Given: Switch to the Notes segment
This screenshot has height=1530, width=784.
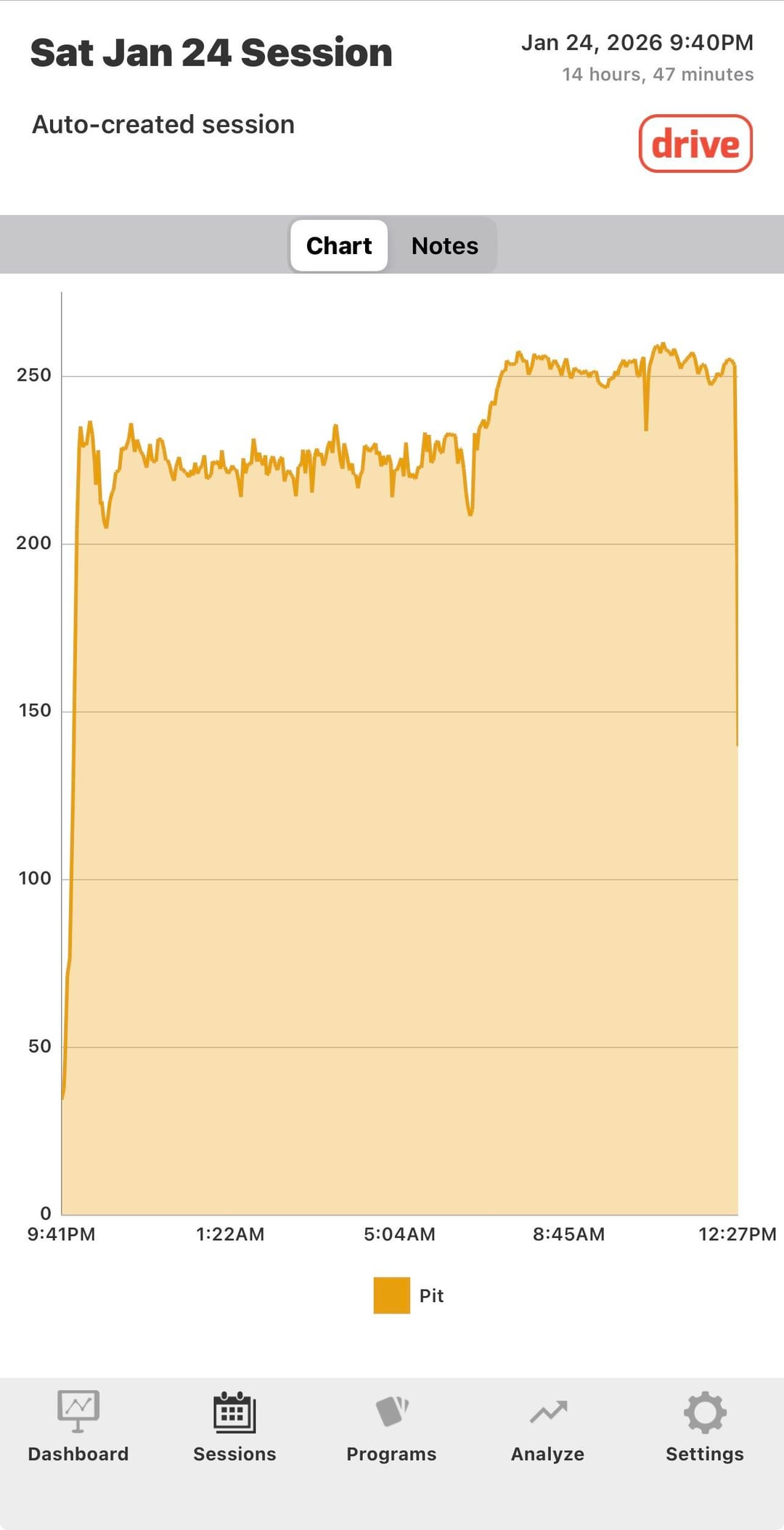Looking at the screenshot, I should tap(444, 246).
